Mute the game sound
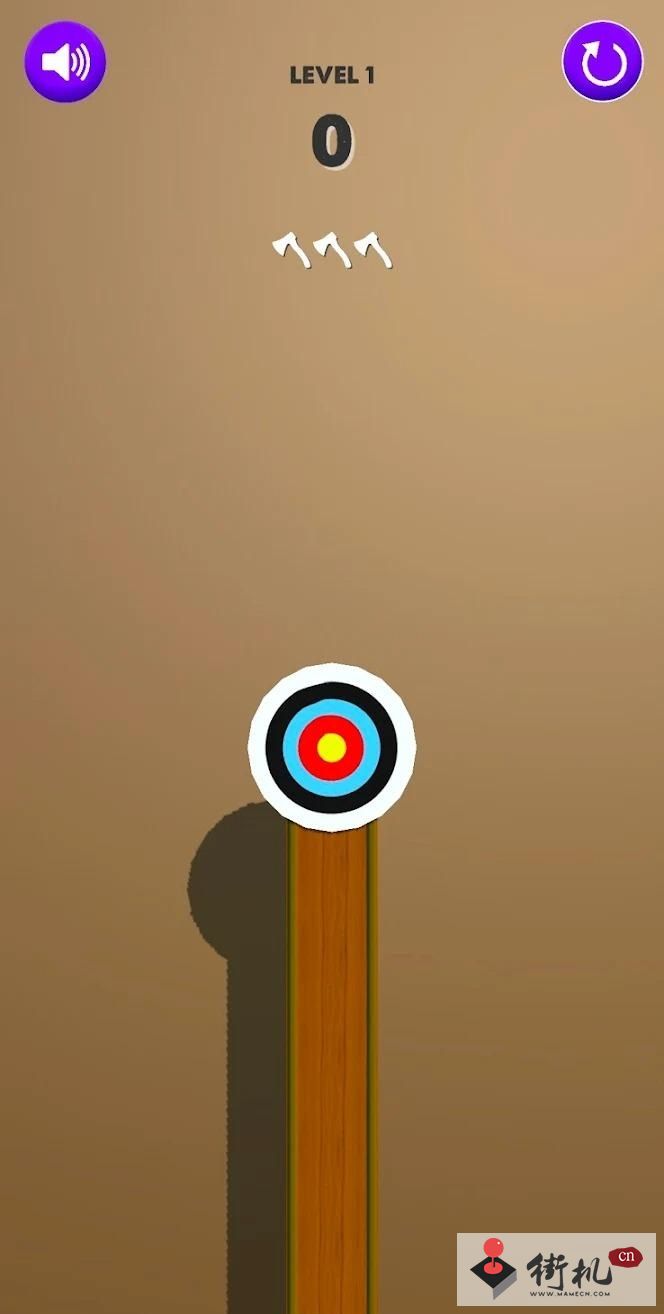Viewport: 664px width, 1314px height. (65, 62)
